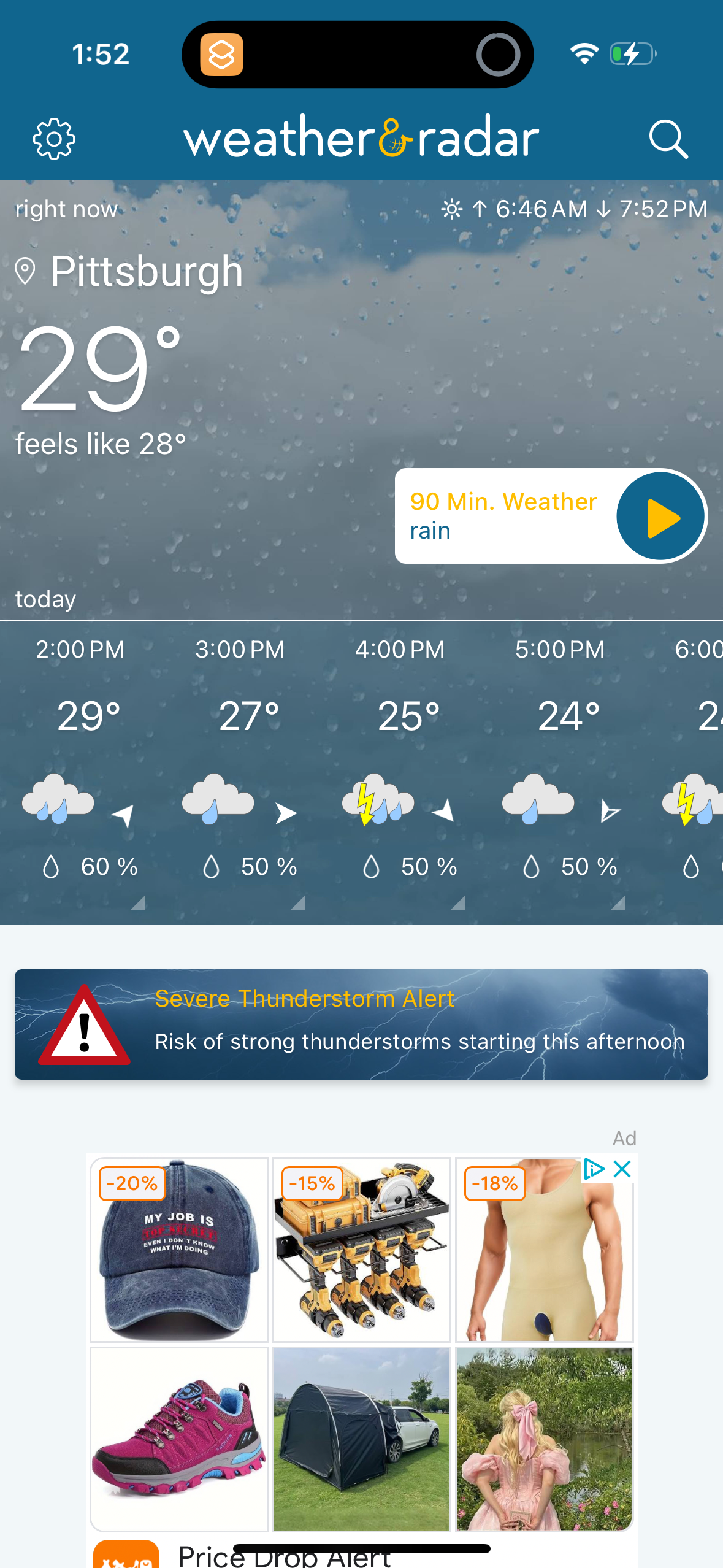
Task: Open the settings gear
Action: pyautogui.click(x=54, y=139)
